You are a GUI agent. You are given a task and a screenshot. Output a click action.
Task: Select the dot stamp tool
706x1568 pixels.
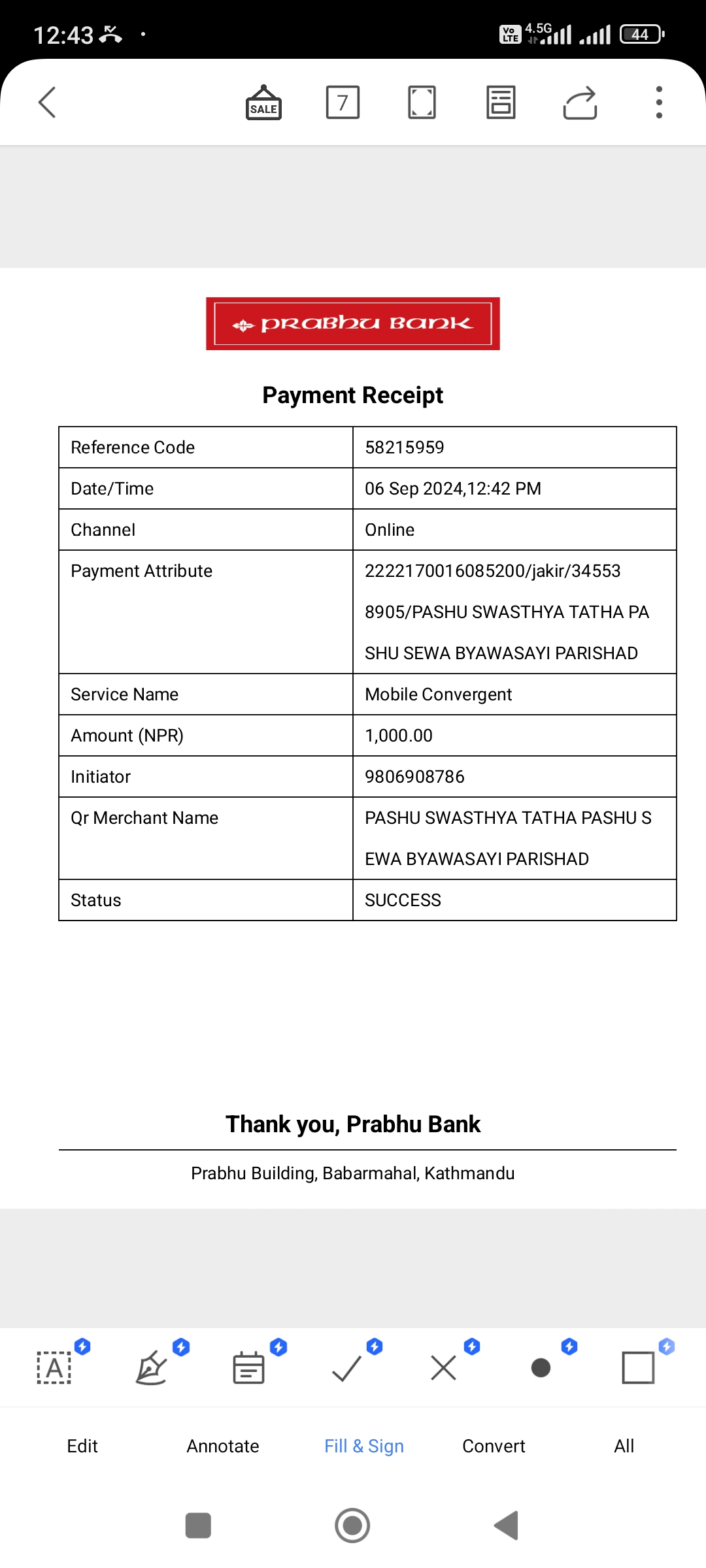[541, 1367]
